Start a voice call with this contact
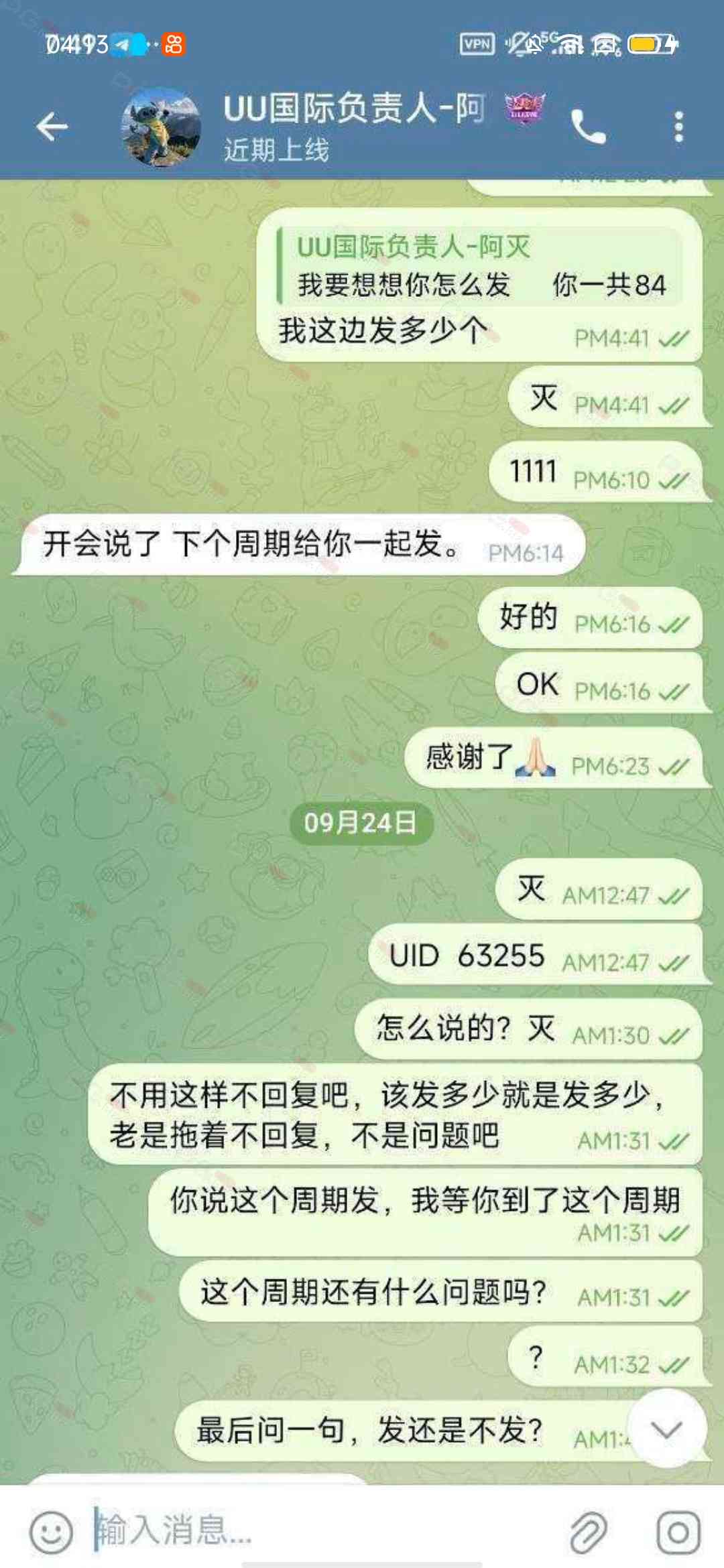 pyautogui.click(x=587, y=126)
